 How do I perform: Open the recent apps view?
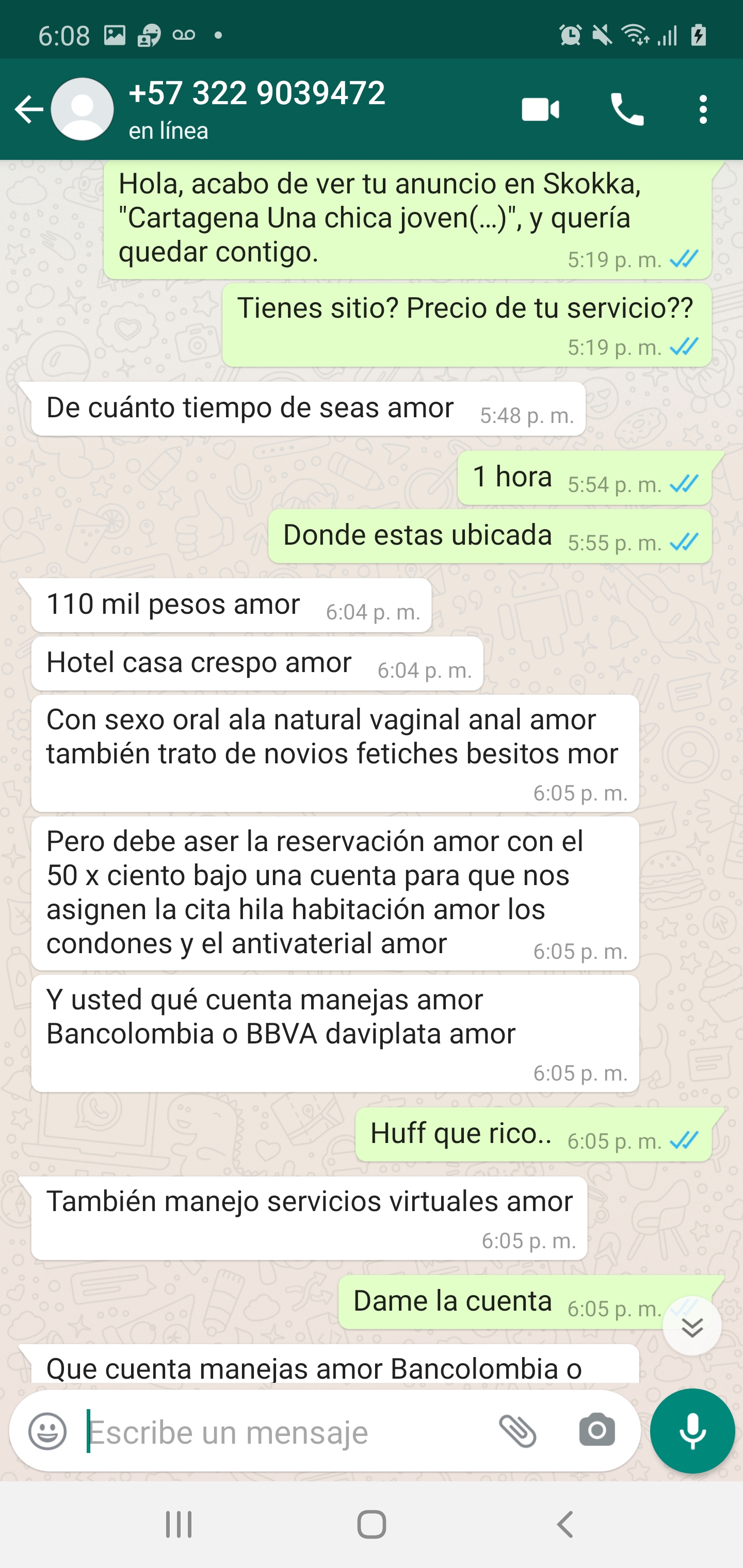179,1525
